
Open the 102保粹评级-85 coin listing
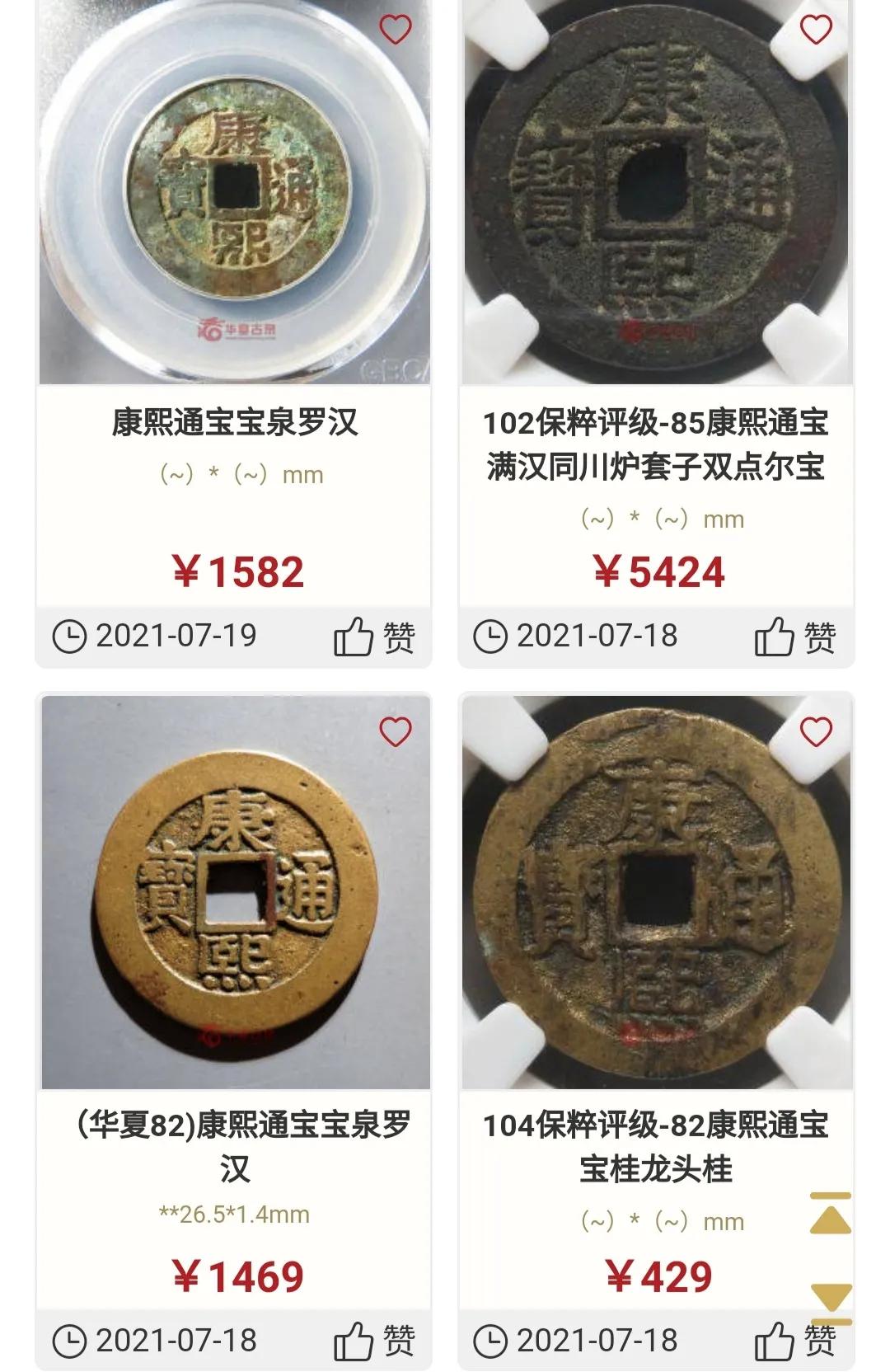pyautogui.click(x=655, y=444)
